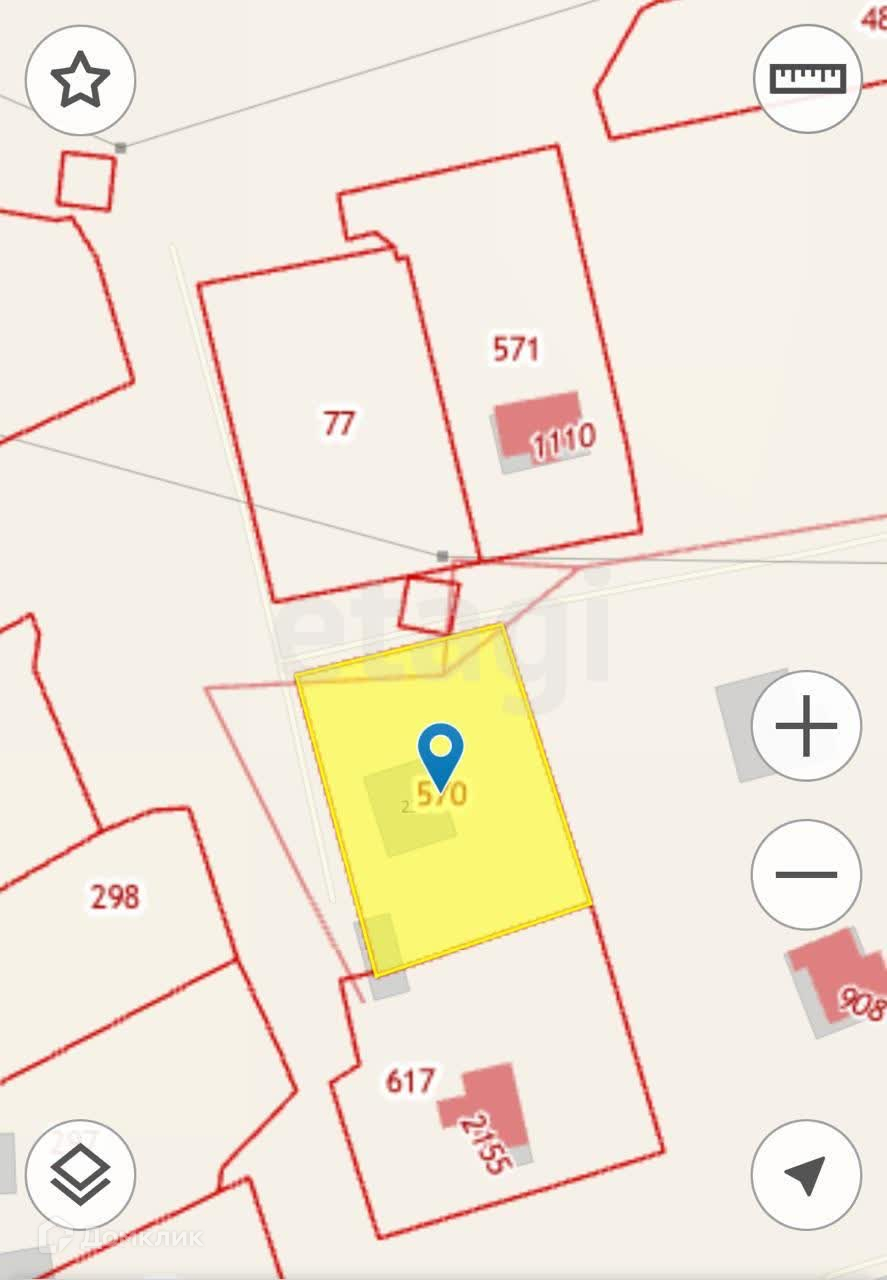Image resolution: width=887 pixels, height=1280 pixels.
Task: Center the map on my location
Action: (x=806, y=1176)
